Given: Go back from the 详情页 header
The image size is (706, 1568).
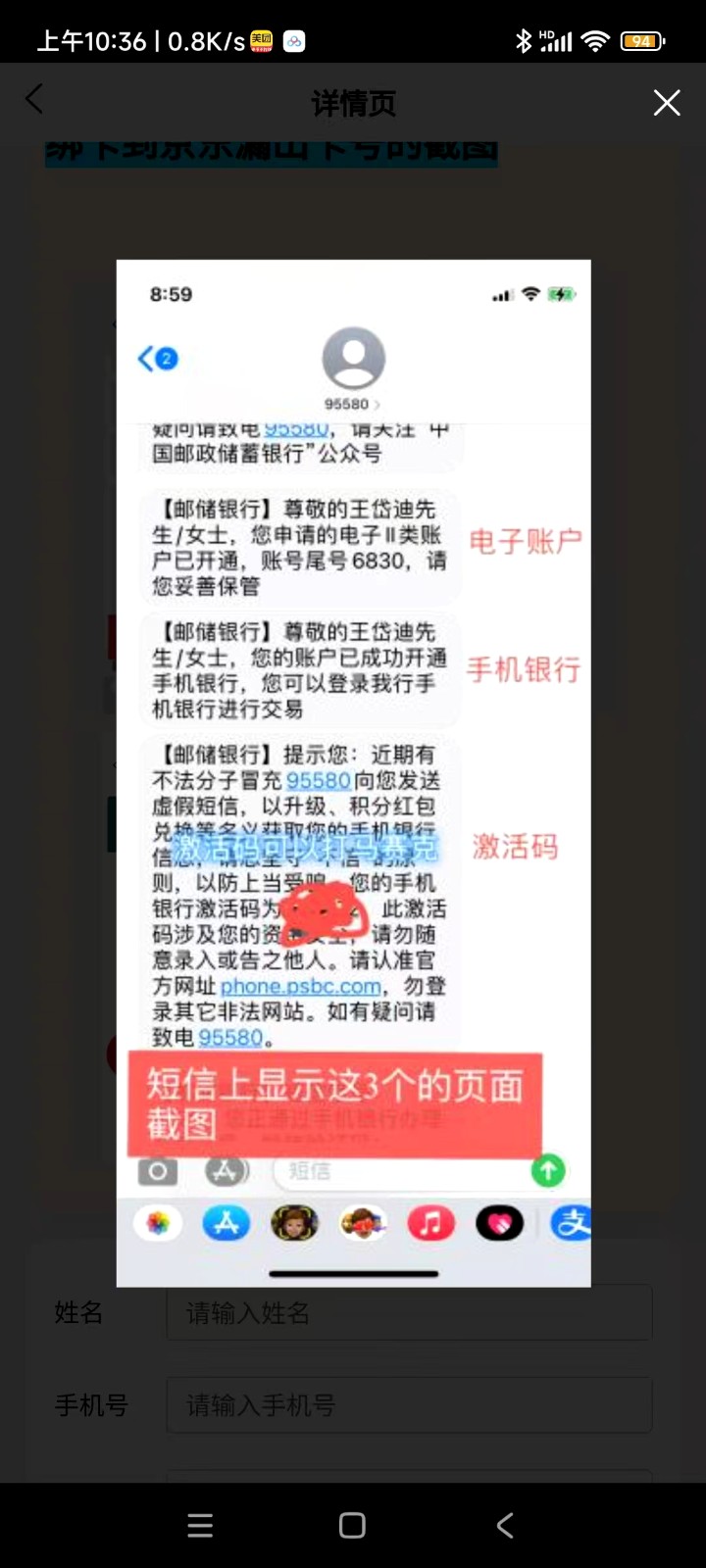Looking at the screenshot, I should pos(34,100).
